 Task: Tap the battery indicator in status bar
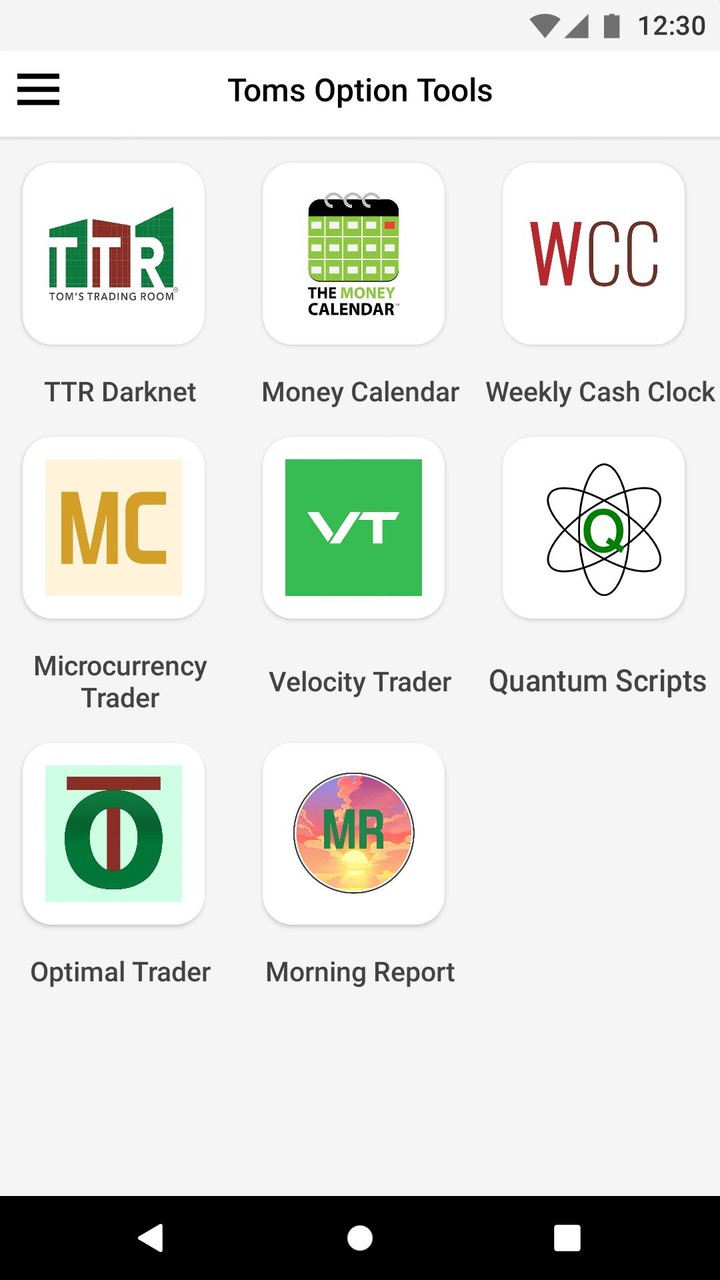tap(612, 25)
